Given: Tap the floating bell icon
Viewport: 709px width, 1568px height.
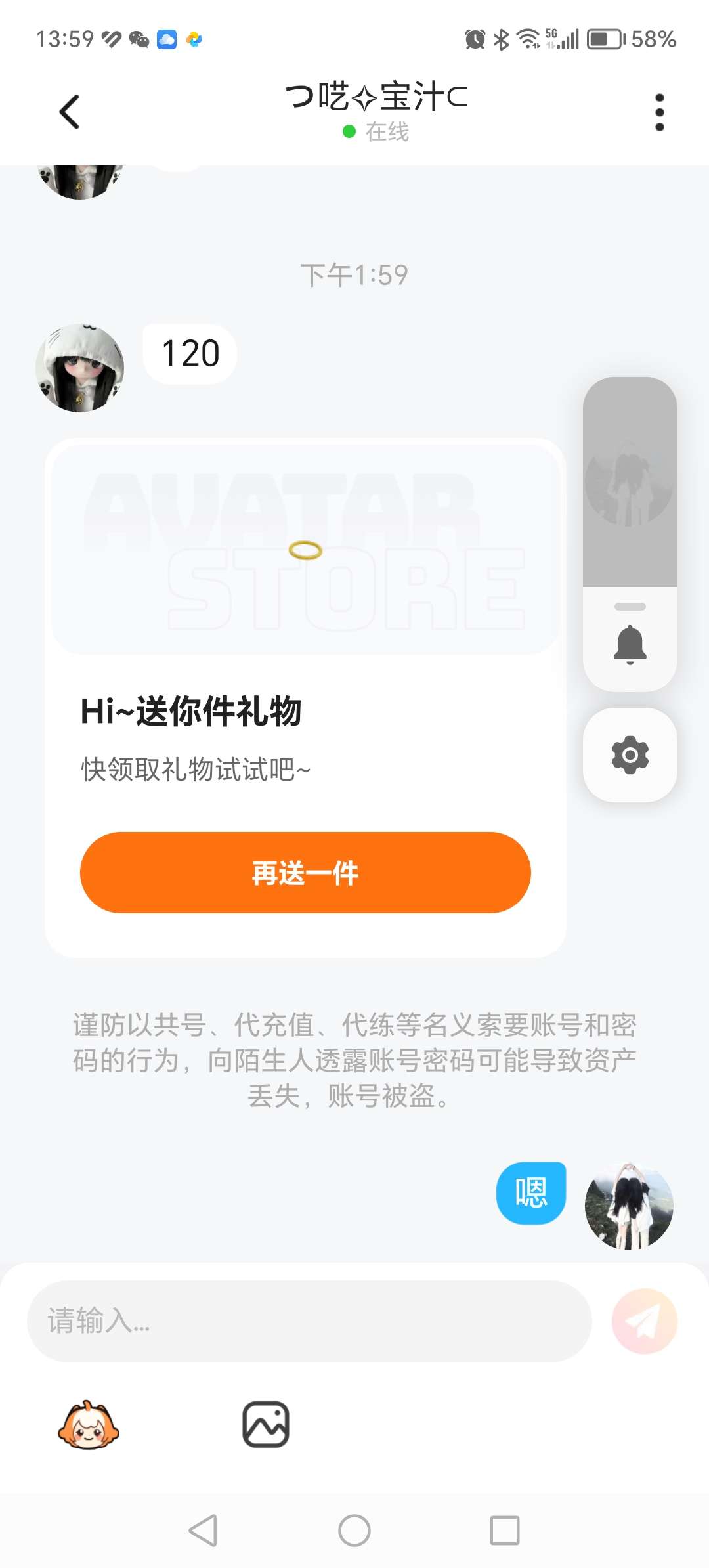Looking at the screenshot, I should pos(630,644).
